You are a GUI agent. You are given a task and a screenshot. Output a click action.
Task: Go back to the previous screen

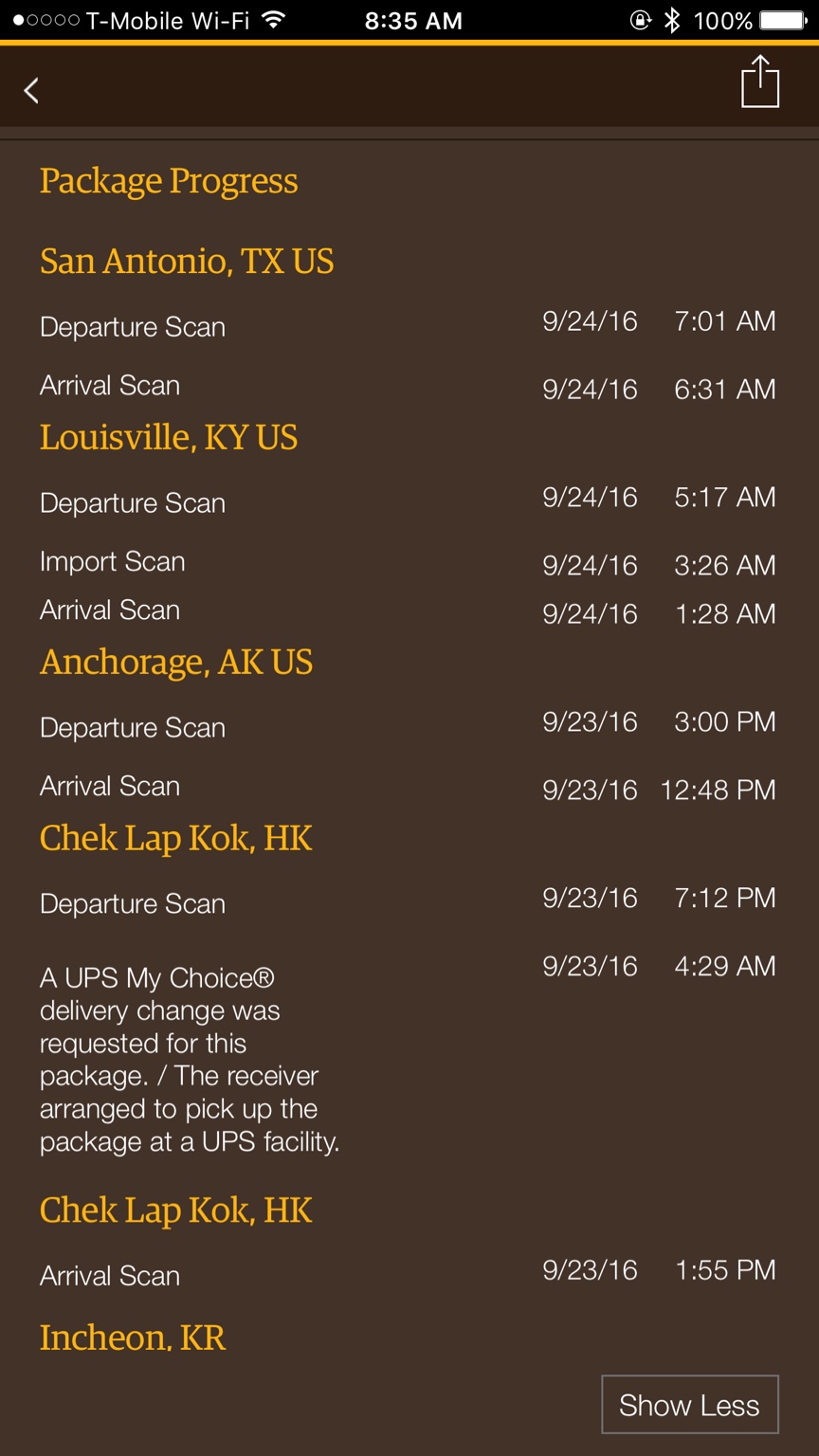32,90
